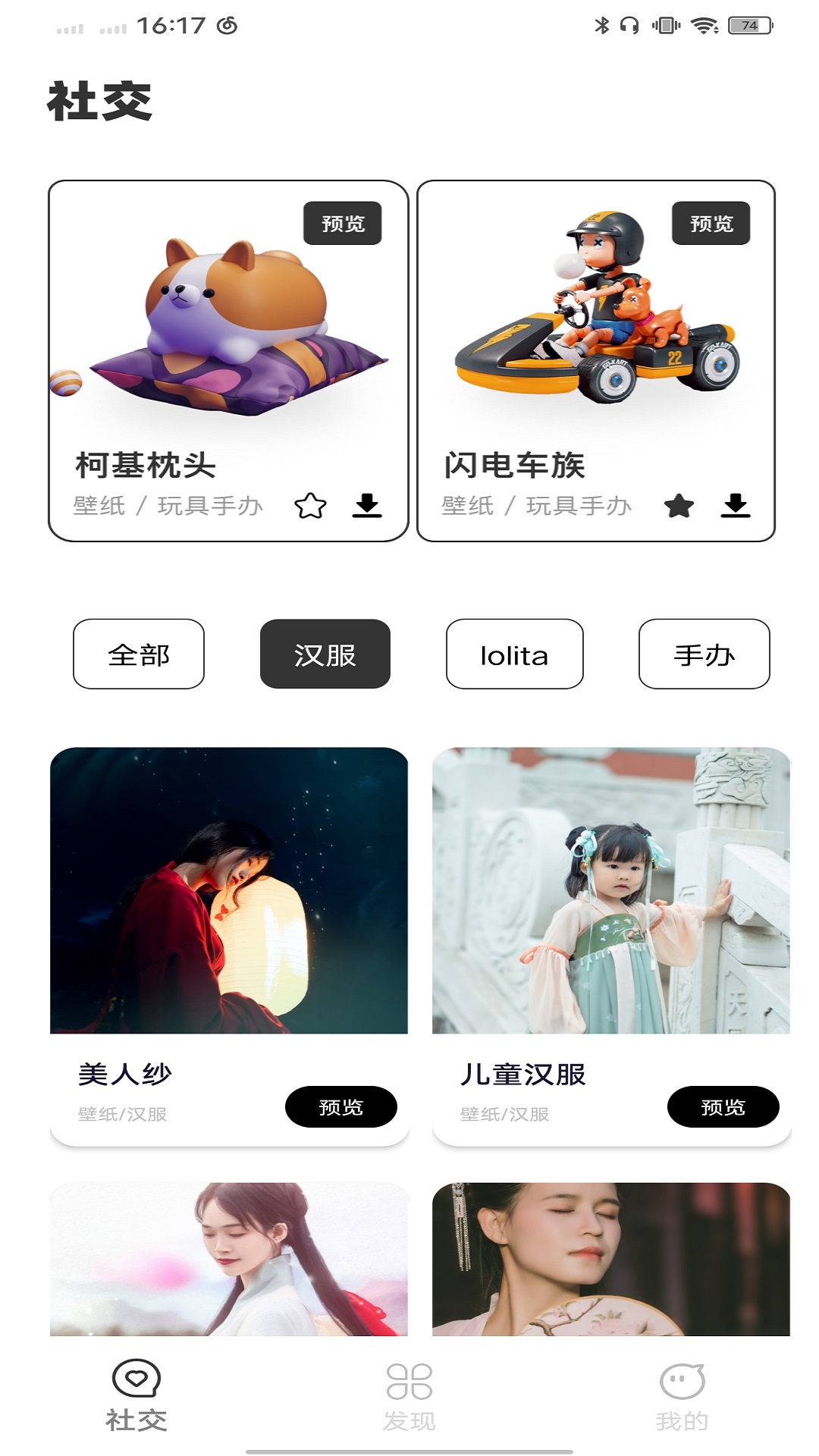Go to the 发现 tab
Image resolution: width=819 pixels, height=1456 pixels.
pos(409,1395)
